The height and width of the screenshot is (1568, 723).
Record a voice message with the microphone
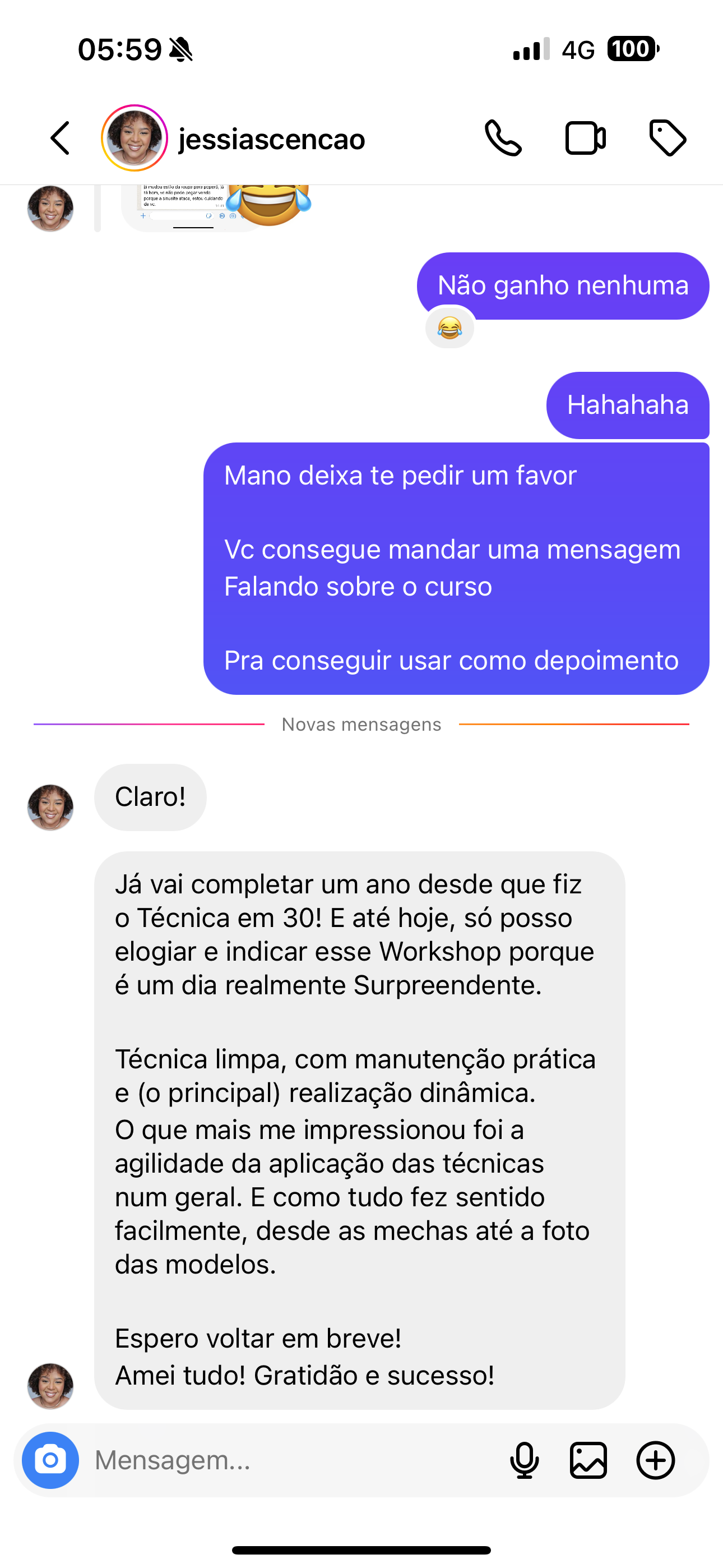(524, 1460)
